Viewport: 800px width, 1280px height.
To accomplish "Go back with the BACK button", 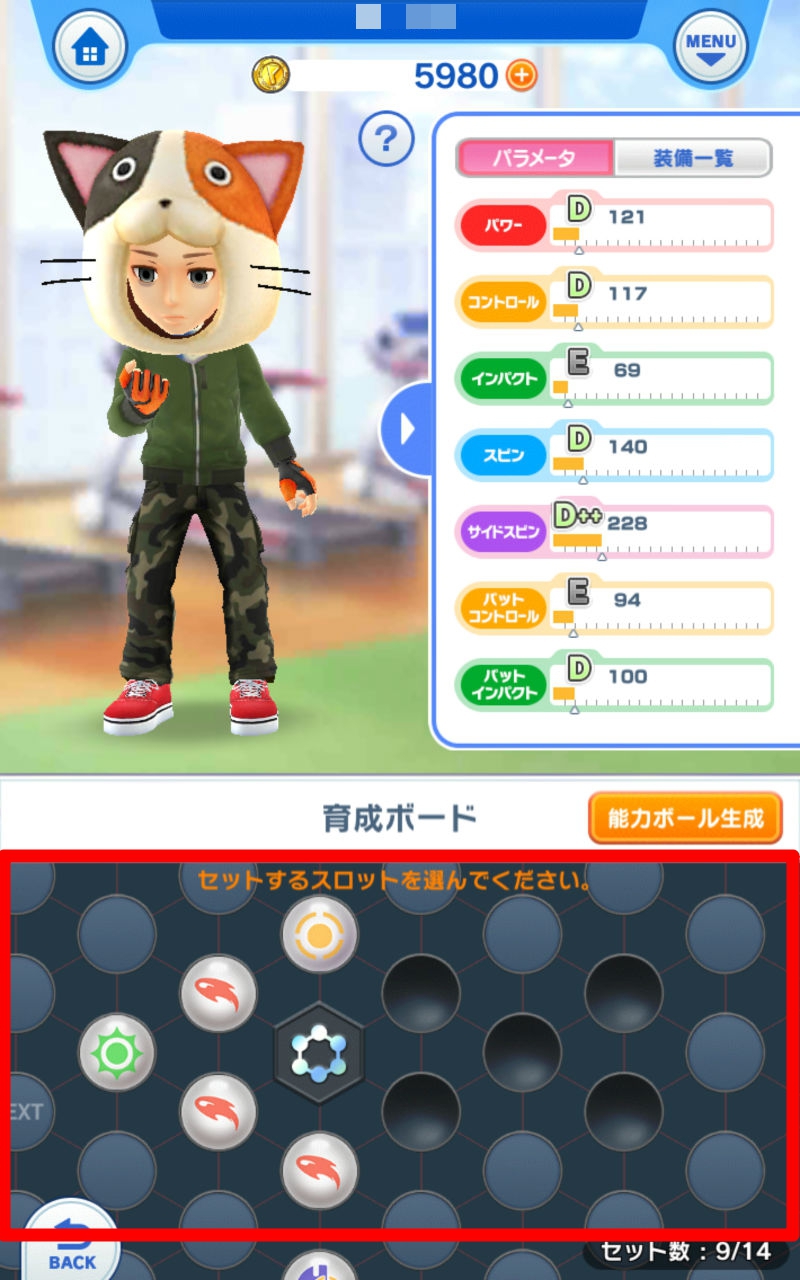I will (x=72, y=1245).
